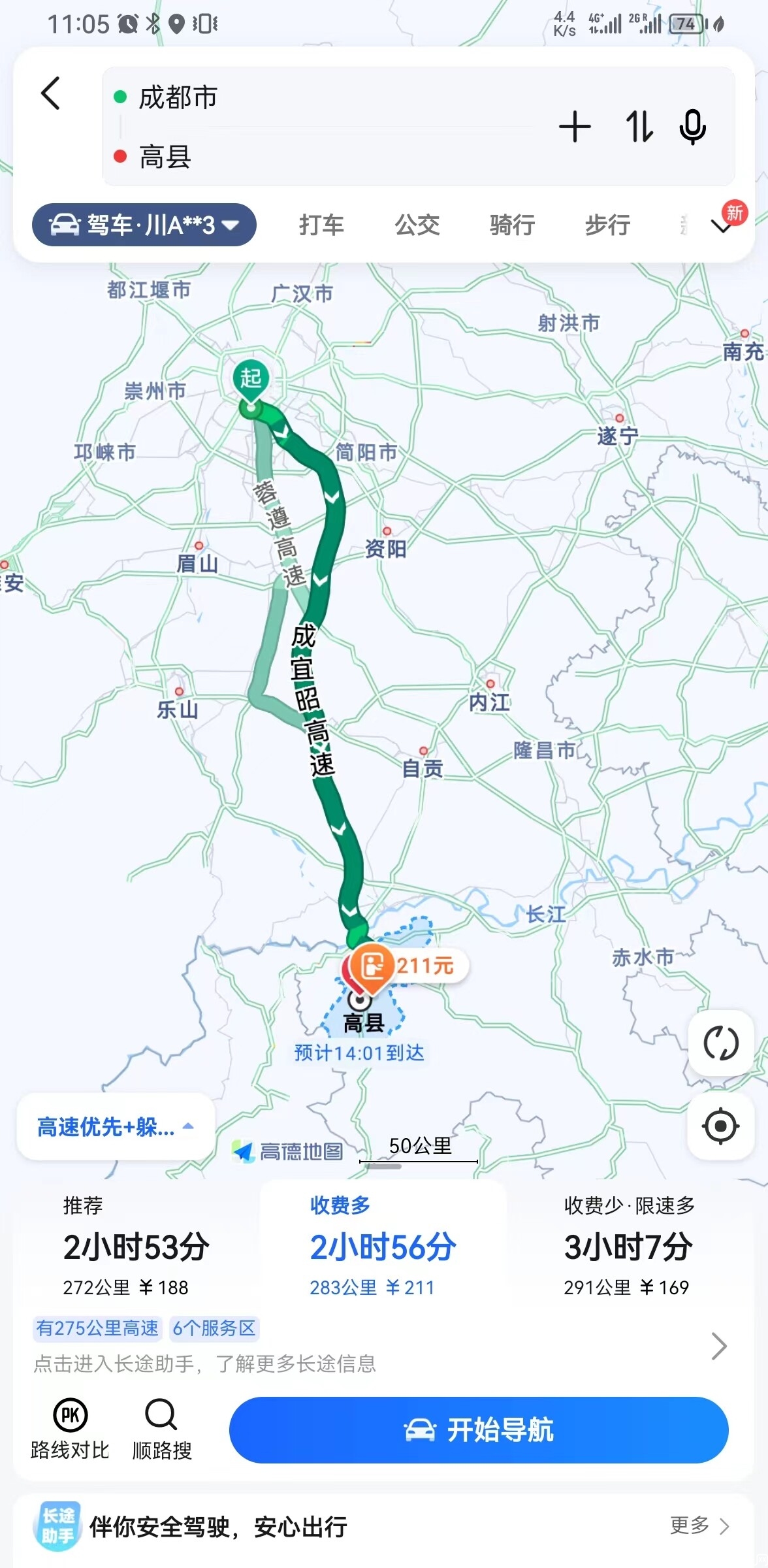Switch to the 步行 tab
Image resolution: width=768 pixels, height=1568 pixels.
coord(608,225)
